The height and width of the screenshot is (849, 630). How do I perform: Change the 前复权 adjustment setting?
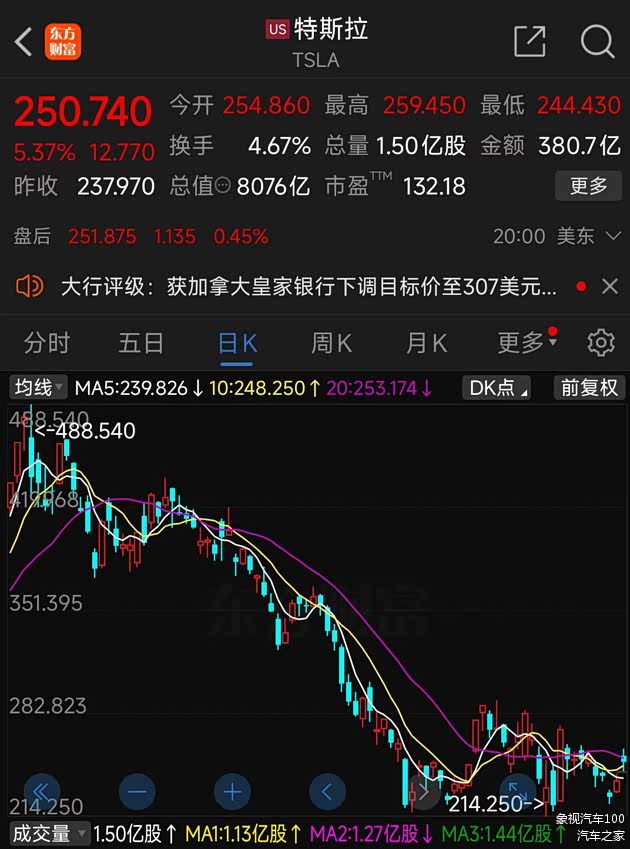(590, 388)
